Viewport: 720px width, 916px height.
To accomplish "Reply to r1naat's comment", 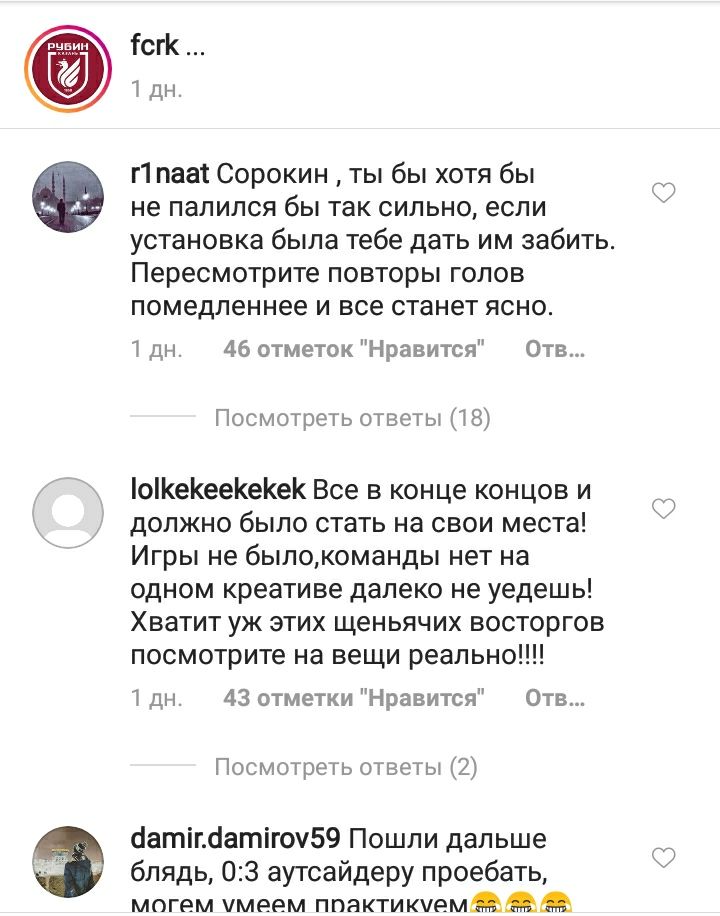I will pyautogui.click(x=554, y=349).
